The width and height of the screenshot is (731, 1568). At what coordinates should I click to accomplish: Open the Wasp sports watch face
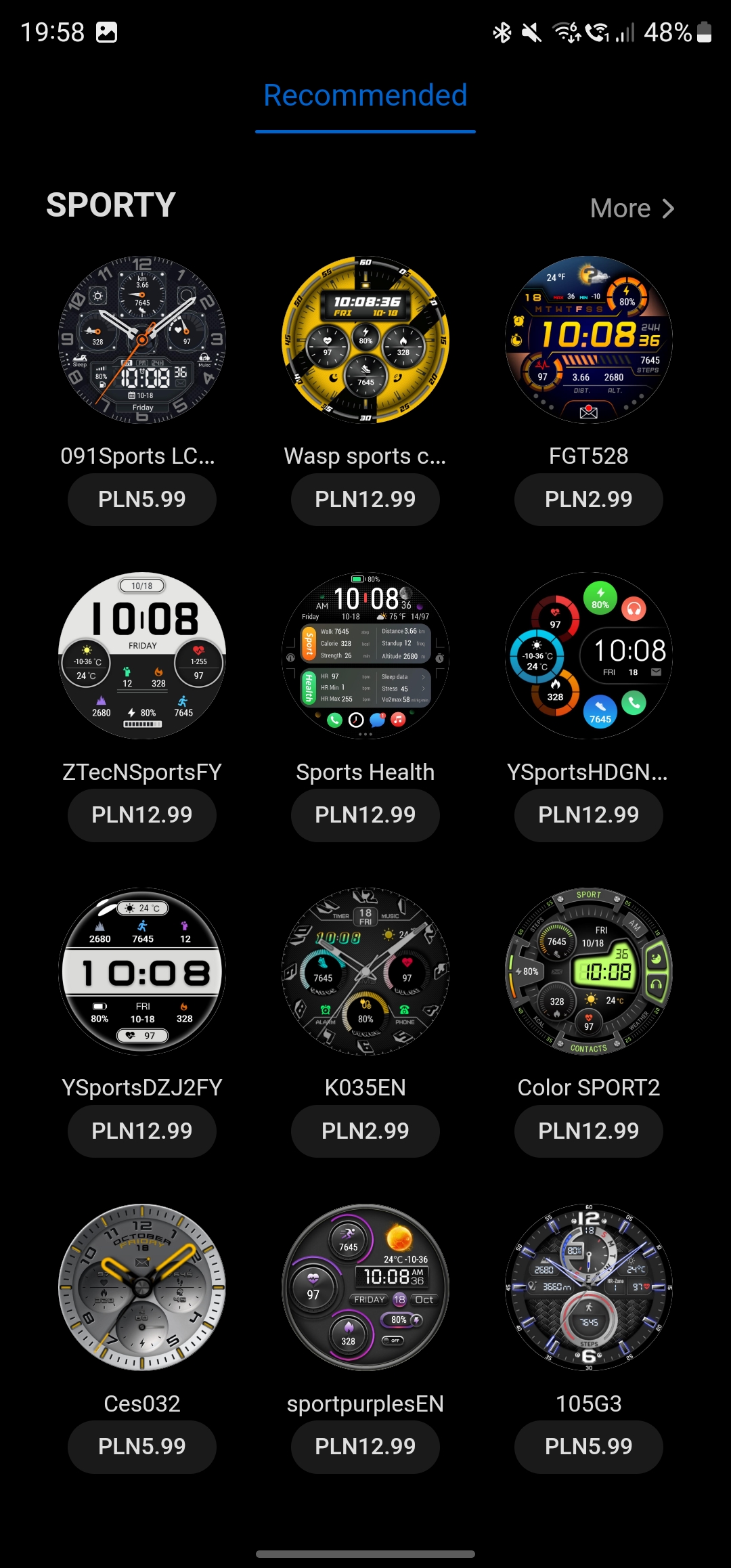365,340
